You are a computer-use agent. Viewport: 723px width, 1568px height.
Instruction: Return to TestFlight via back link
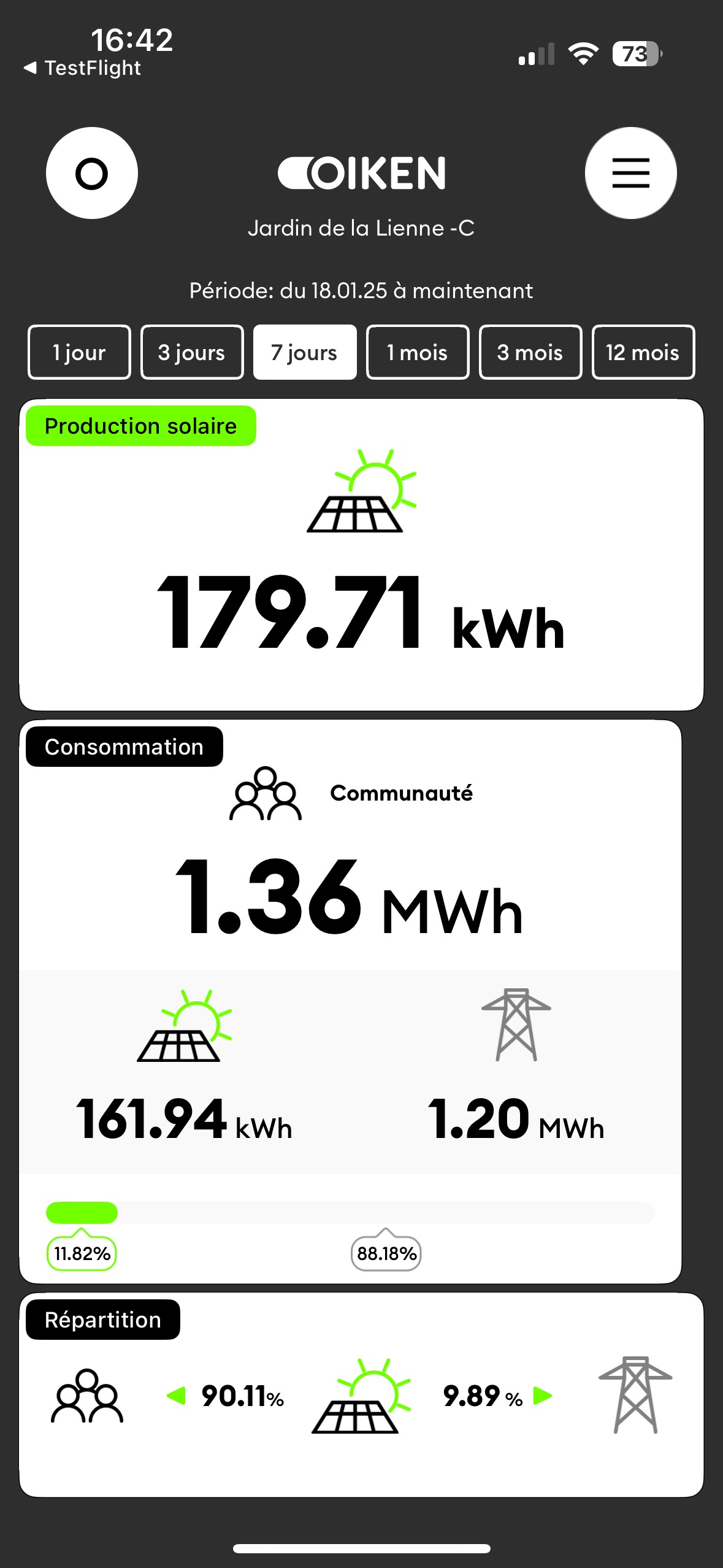tap(82, 67)
